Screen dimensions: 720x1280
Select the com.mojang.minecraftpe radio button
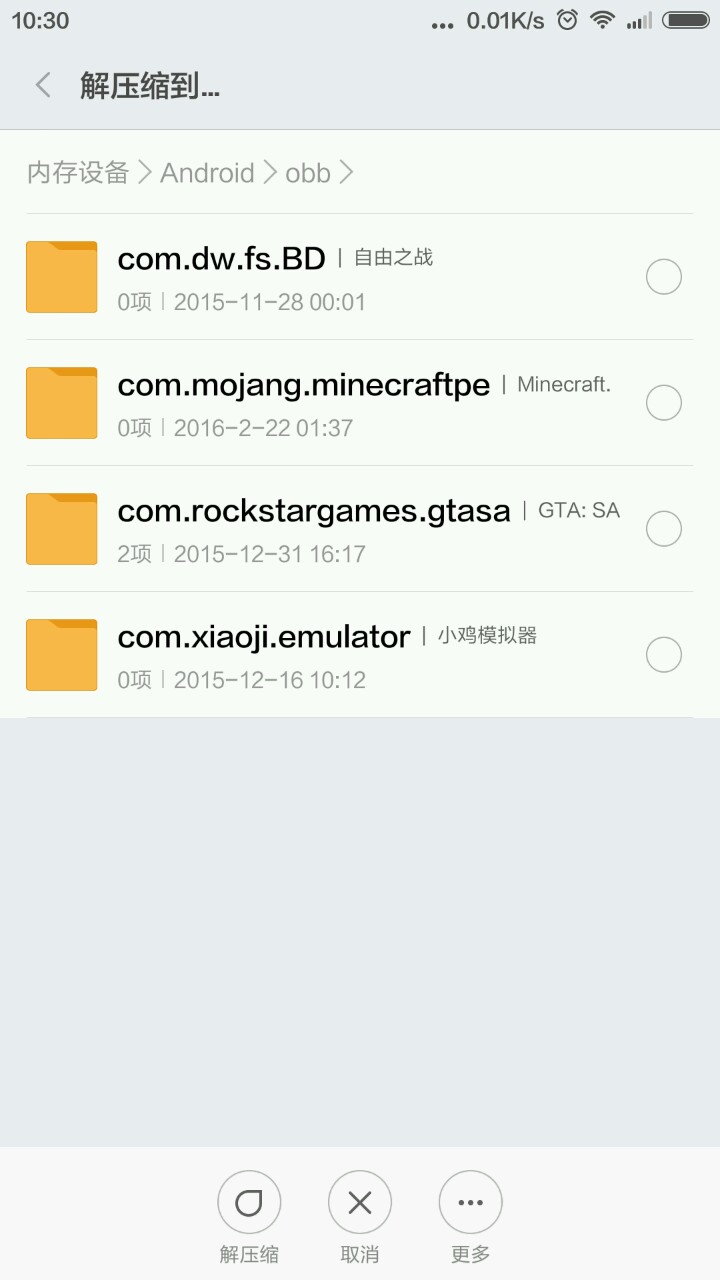pos(664,403)
